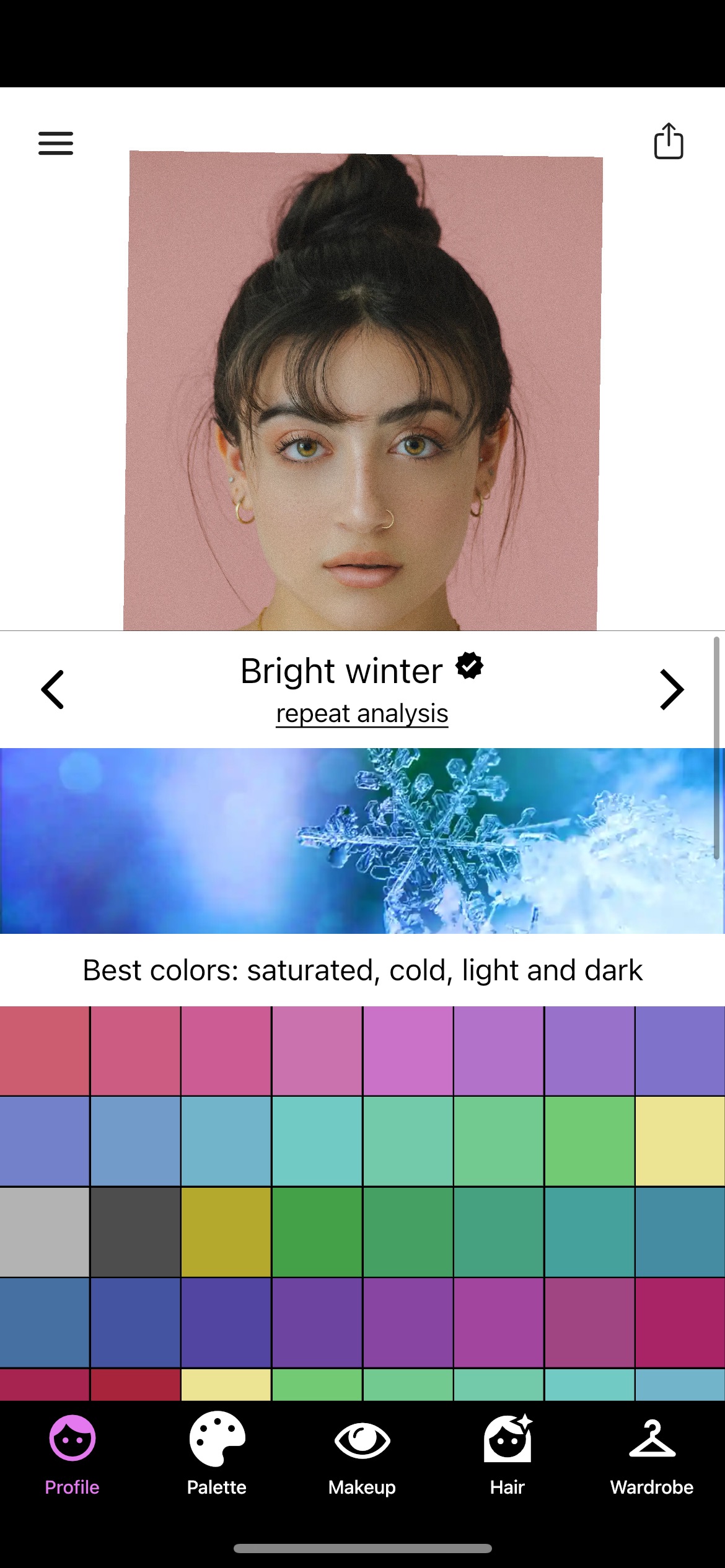Go to the previous season type
Image resolution: width=725 pixels, height=1568 pixels.
pos(53,689)
